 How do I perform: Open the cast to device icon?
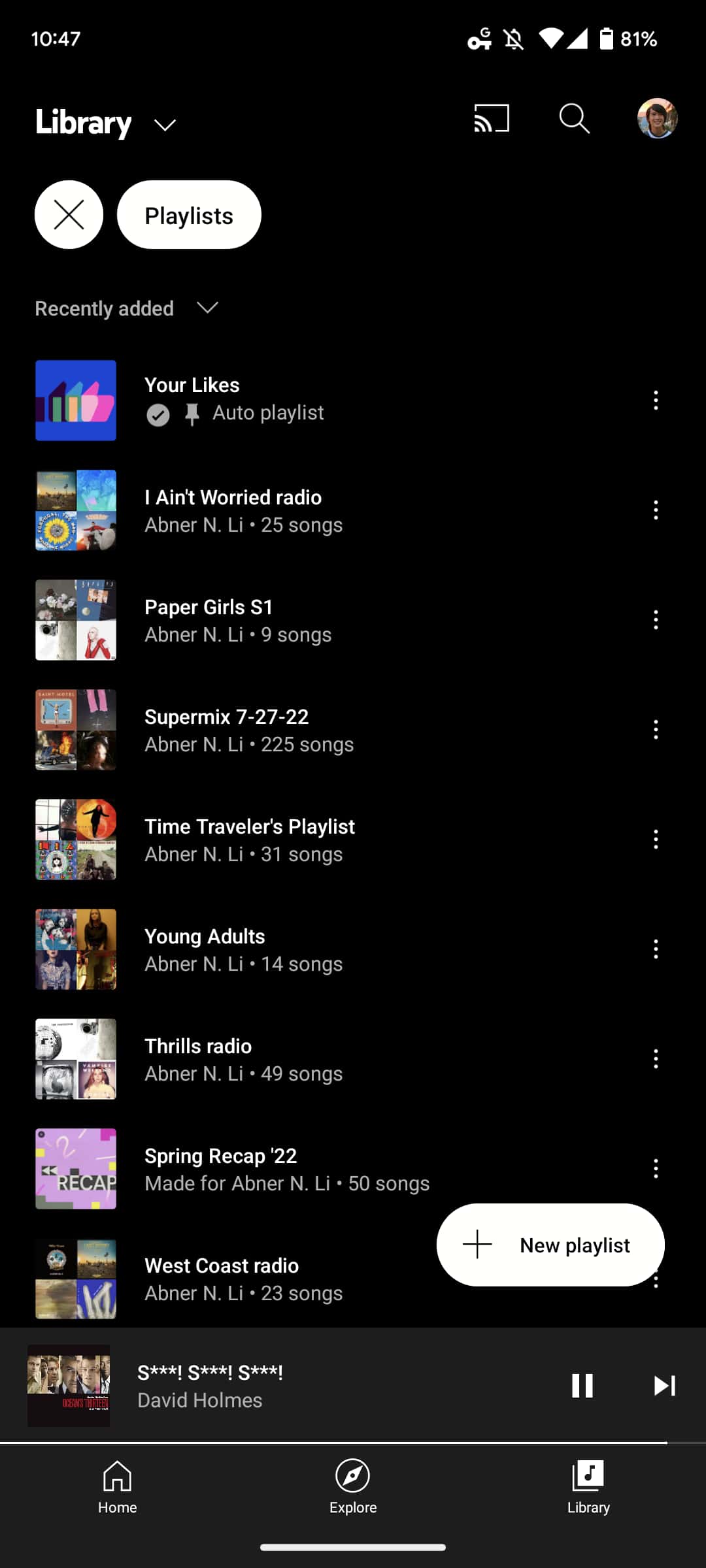tap(491, 119)
